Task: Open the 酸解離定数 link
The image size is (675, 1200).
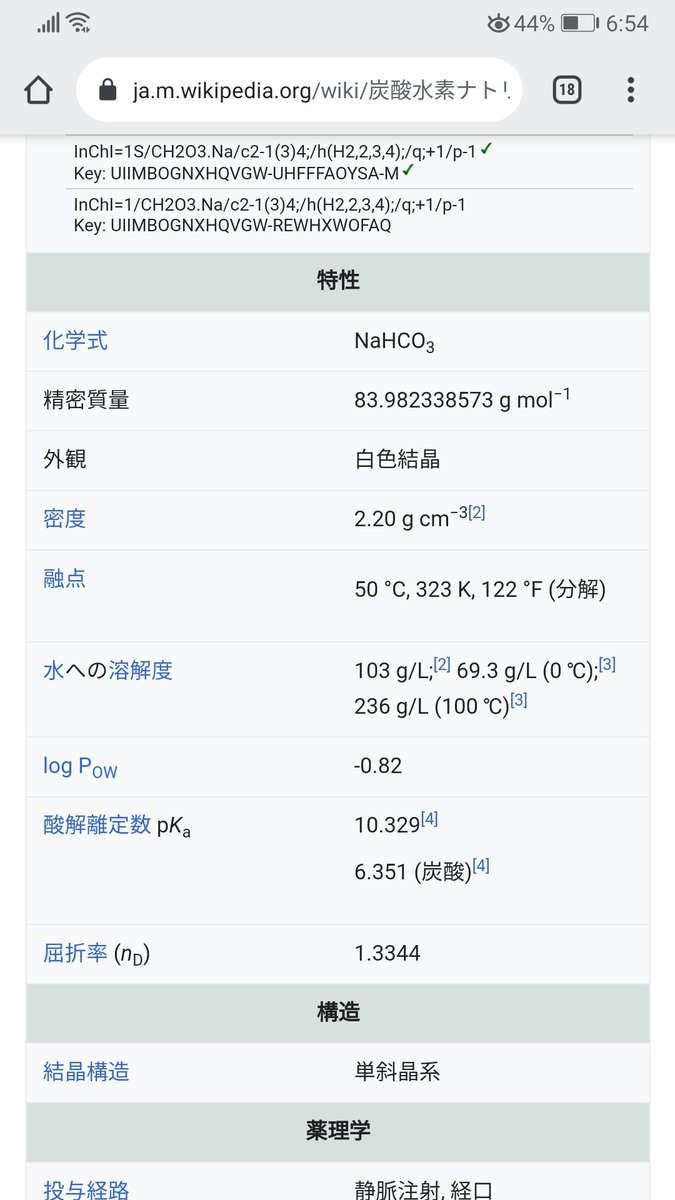Action: click(97, 825)
